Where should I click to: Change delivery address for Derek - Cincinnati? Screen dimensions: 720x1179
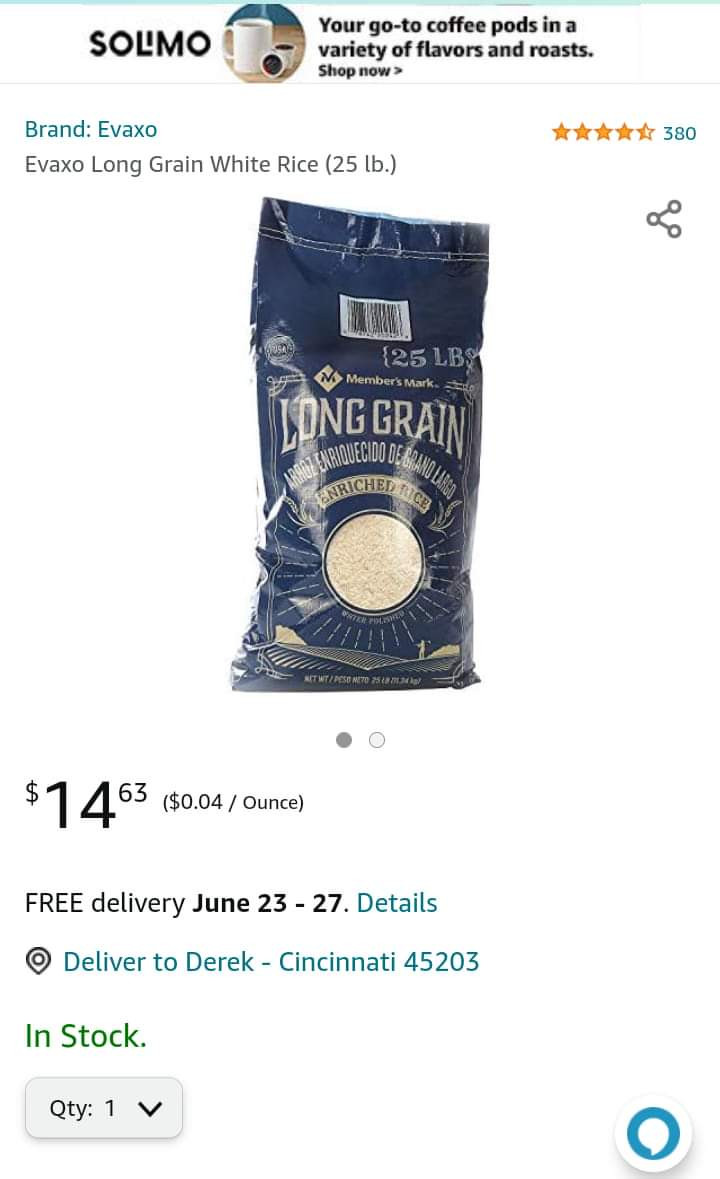(x=270, y=962)
